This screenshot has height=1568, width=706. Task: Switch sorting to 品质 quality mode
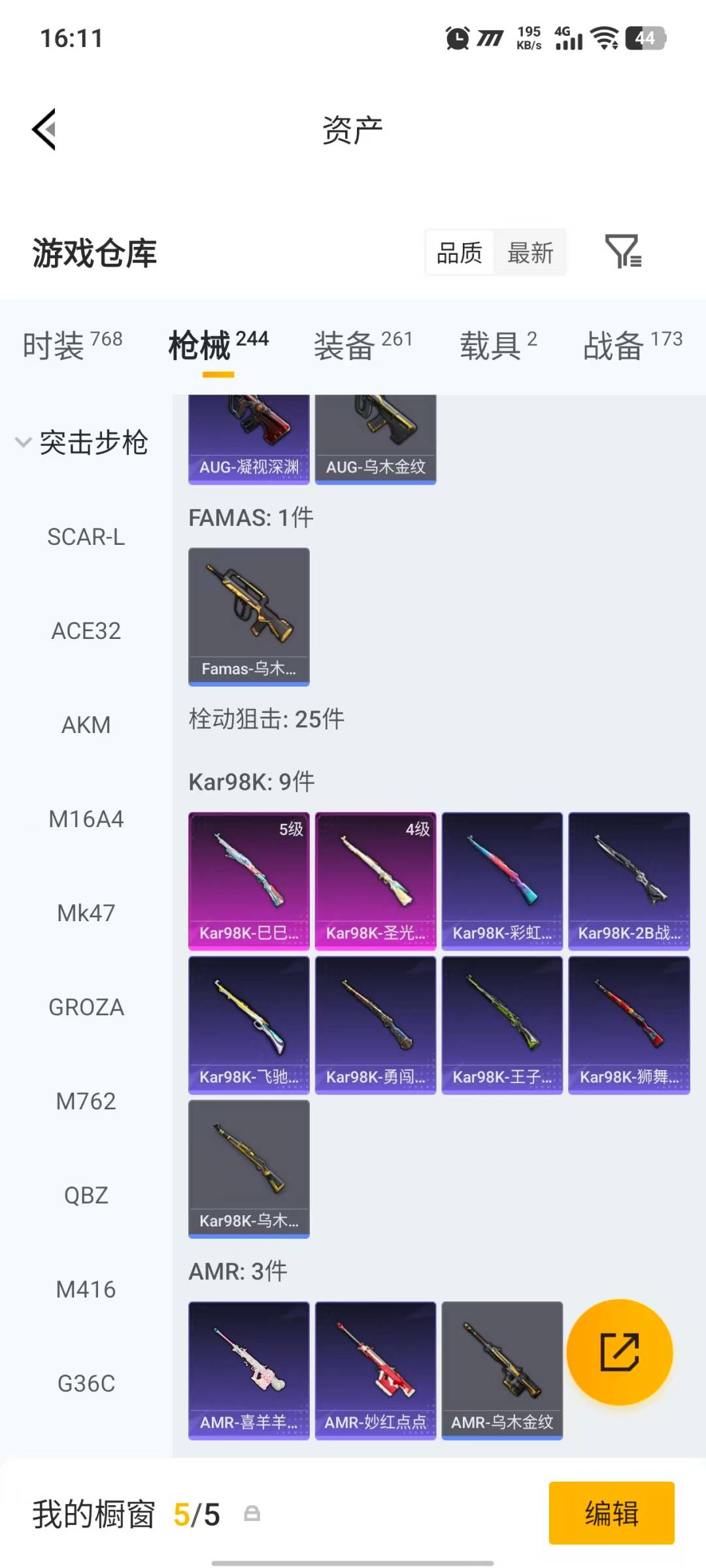point(460,253)
